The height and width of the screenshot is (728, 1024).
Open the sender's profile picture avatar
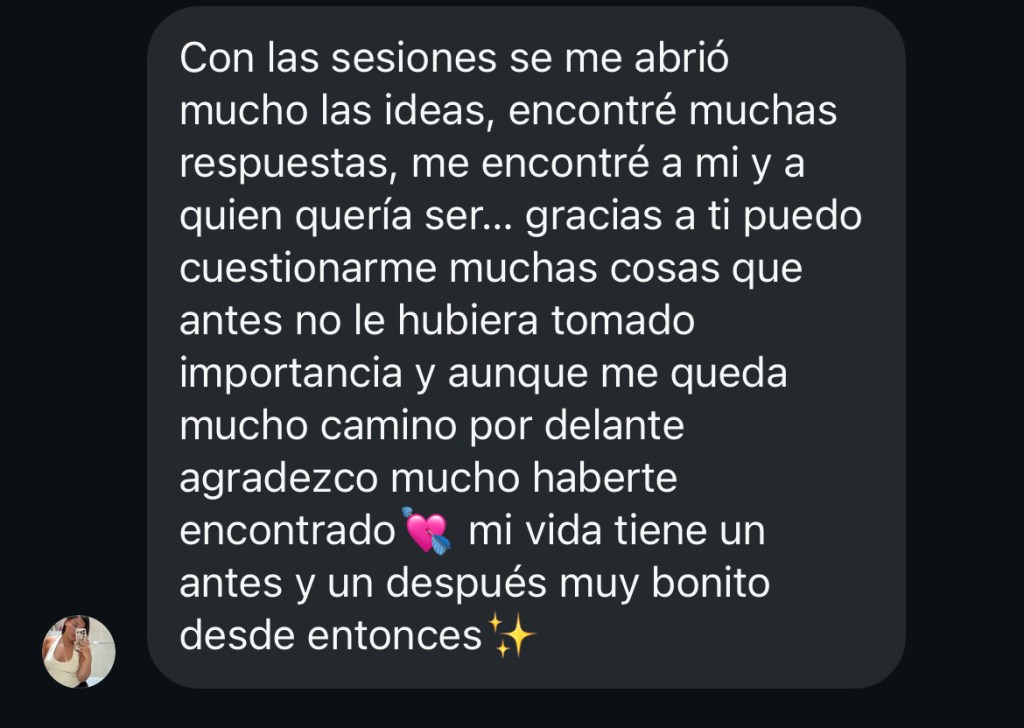click(79, 651)
